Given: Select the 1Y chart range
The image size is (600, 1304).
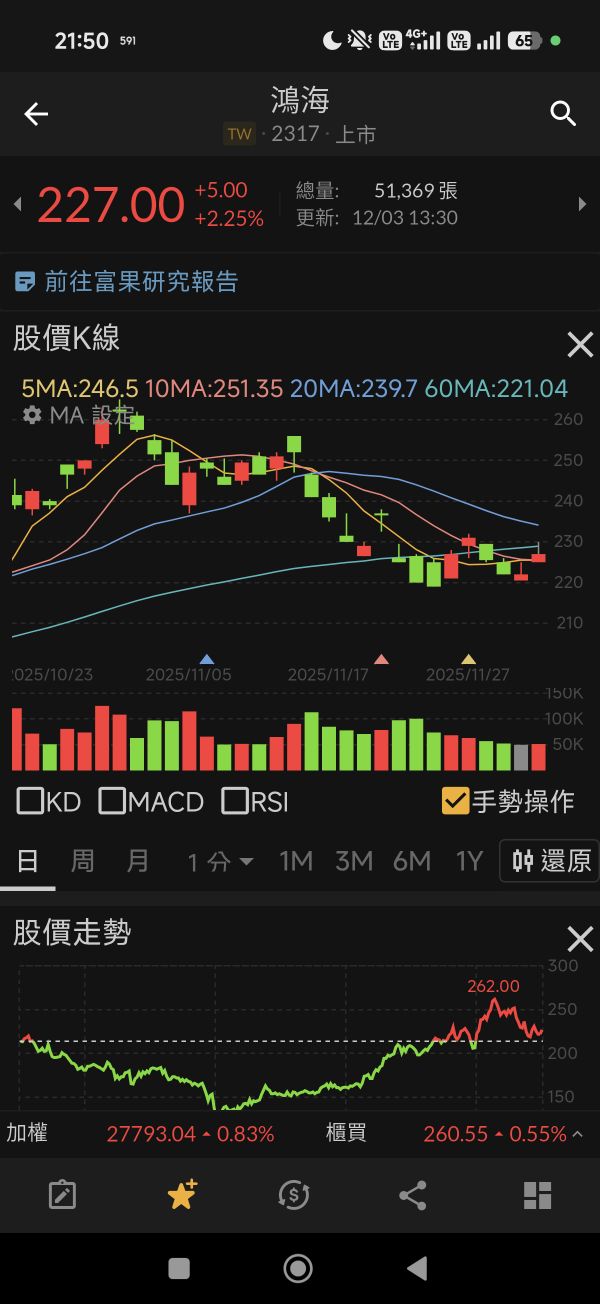Looking at the screenshot, I should click(x=469, y=861).
